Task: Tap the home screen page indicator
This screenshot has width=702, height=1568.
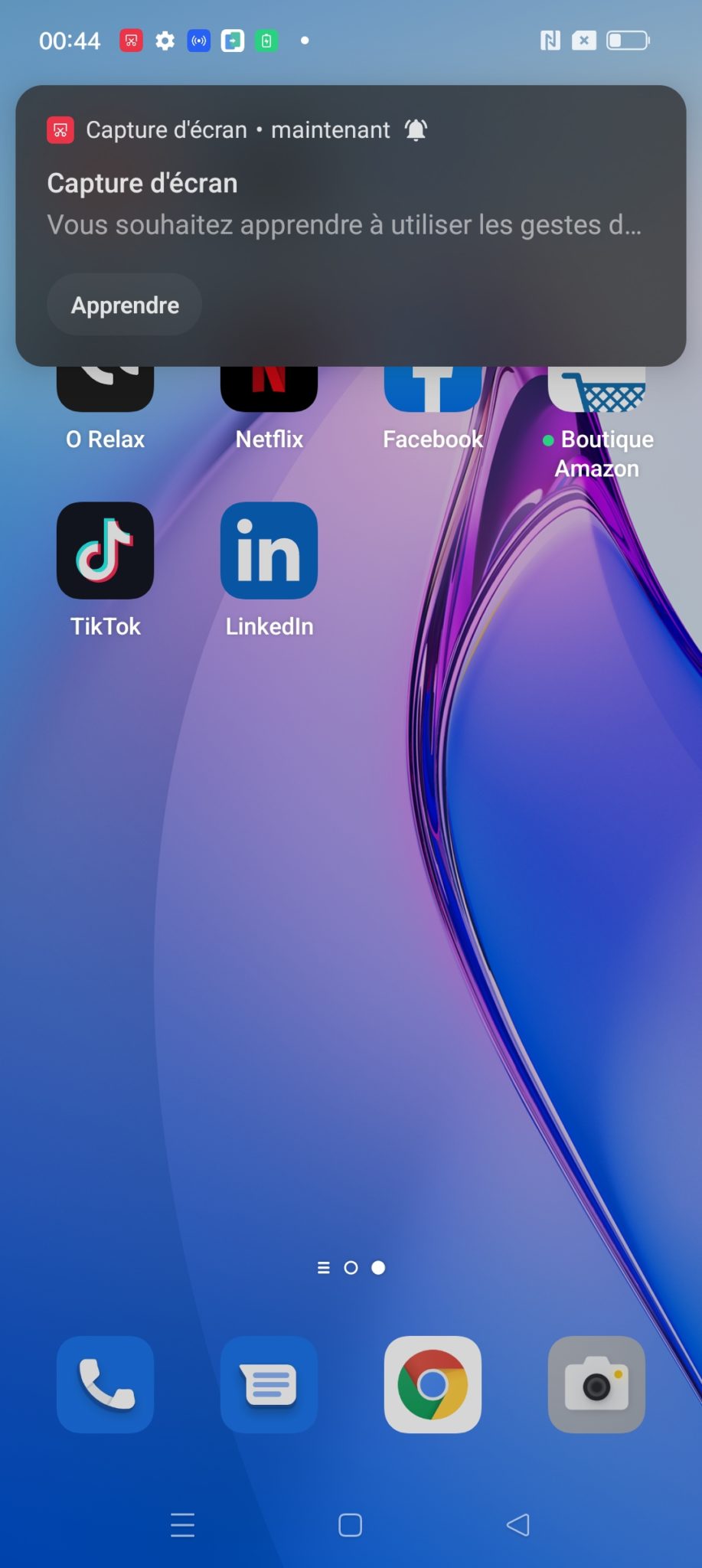Action: pos(351,1268)
